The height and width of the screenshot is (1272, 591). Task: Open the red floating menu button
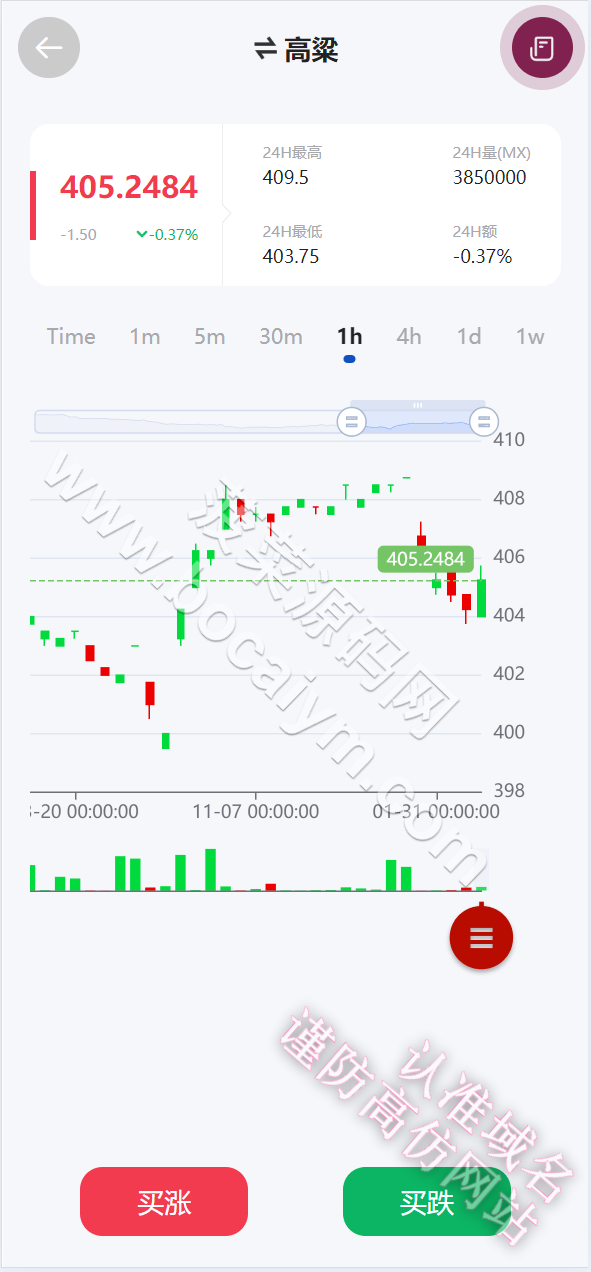click(x=481, y=938)
